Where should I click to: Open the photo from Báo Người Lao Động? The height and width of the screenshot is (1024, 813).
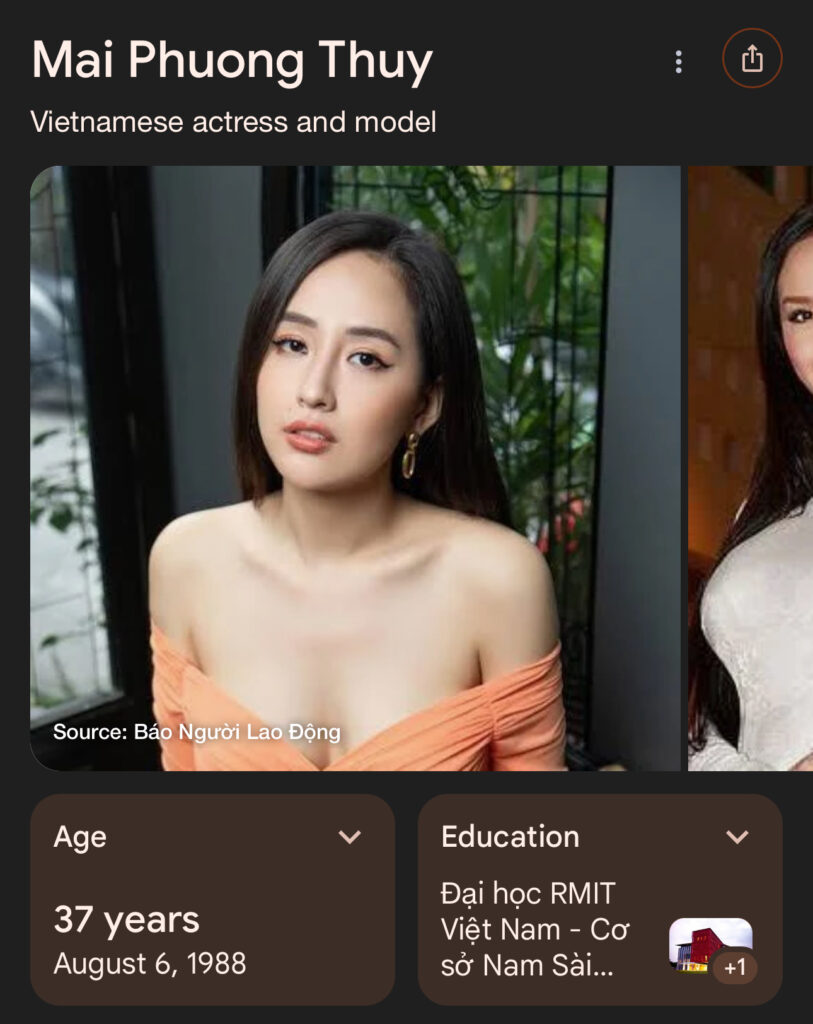(x=355, y=468)
